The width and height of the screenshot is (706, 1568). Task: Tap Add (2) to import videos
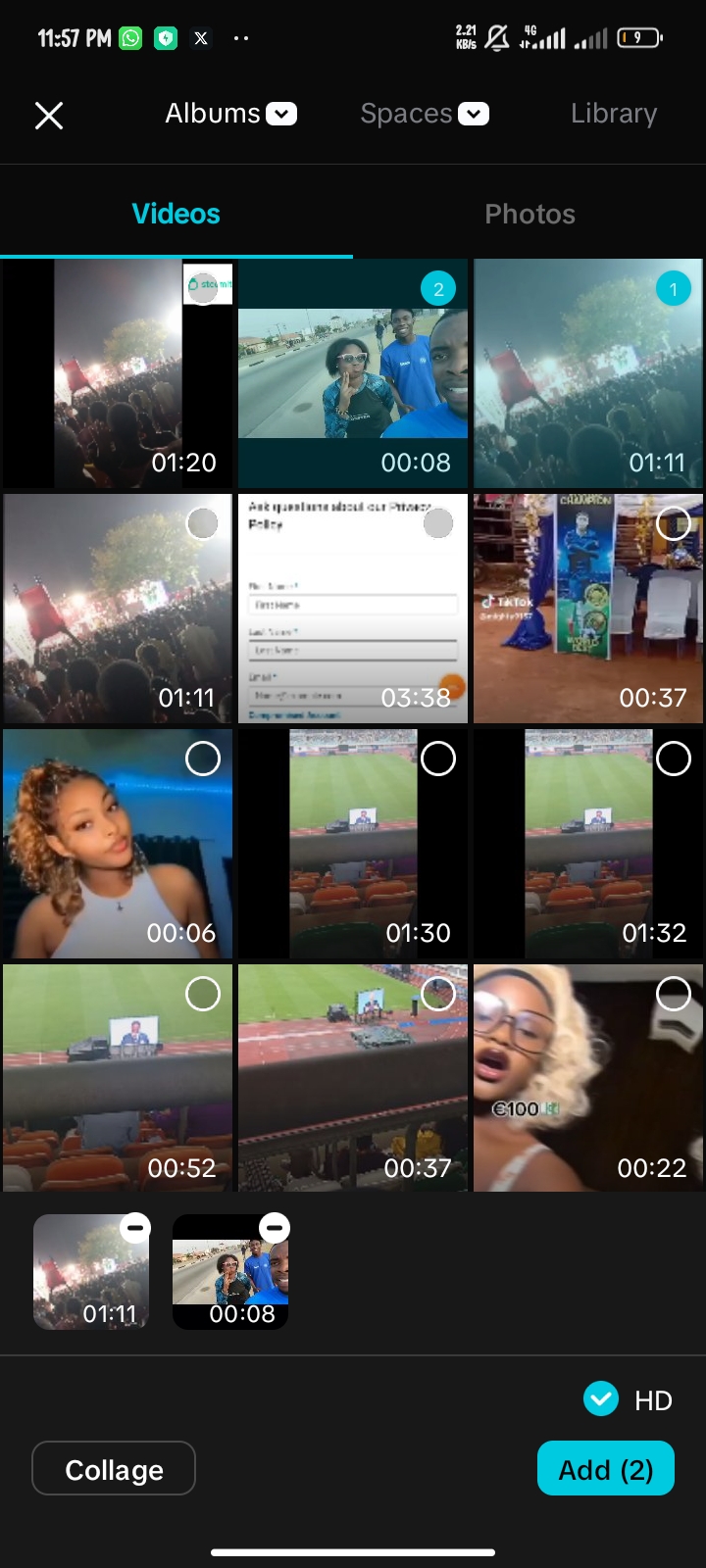[606, 1468]
